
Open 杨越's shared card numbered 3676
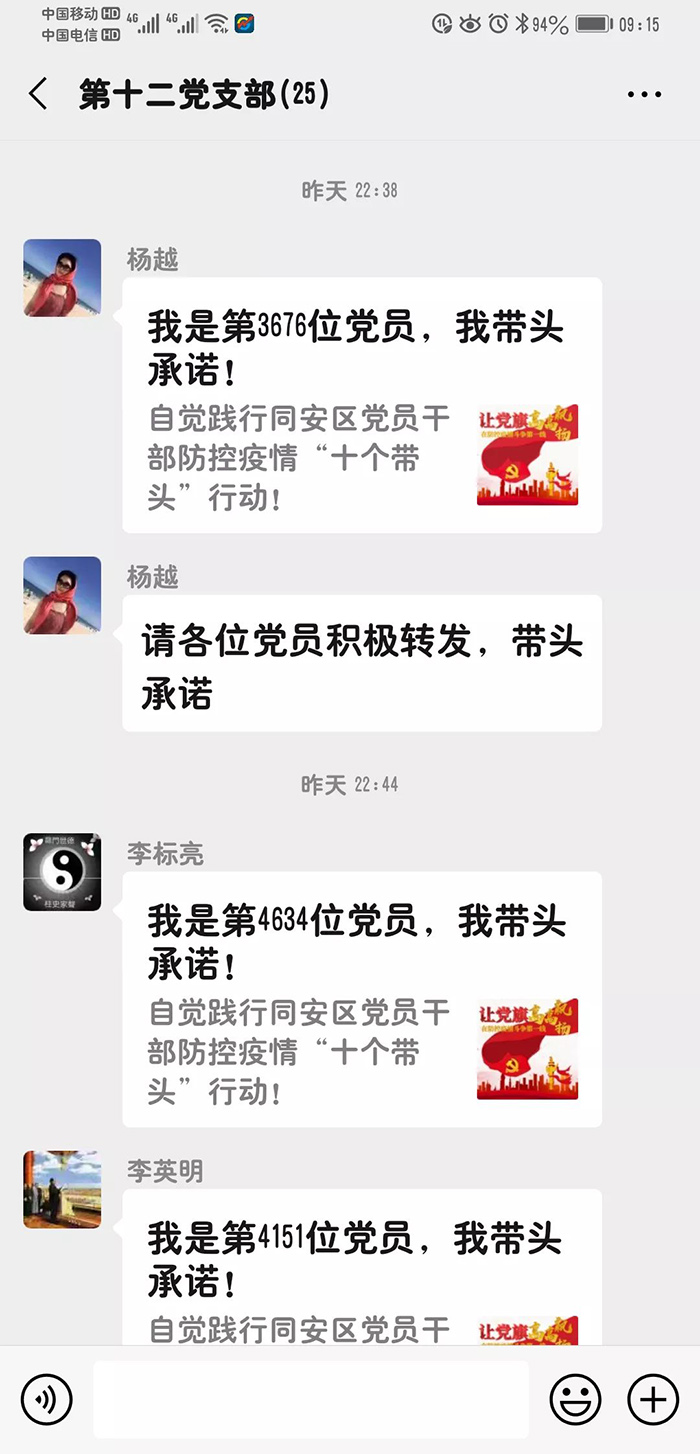pyautogui.click(x=362, y=405)
